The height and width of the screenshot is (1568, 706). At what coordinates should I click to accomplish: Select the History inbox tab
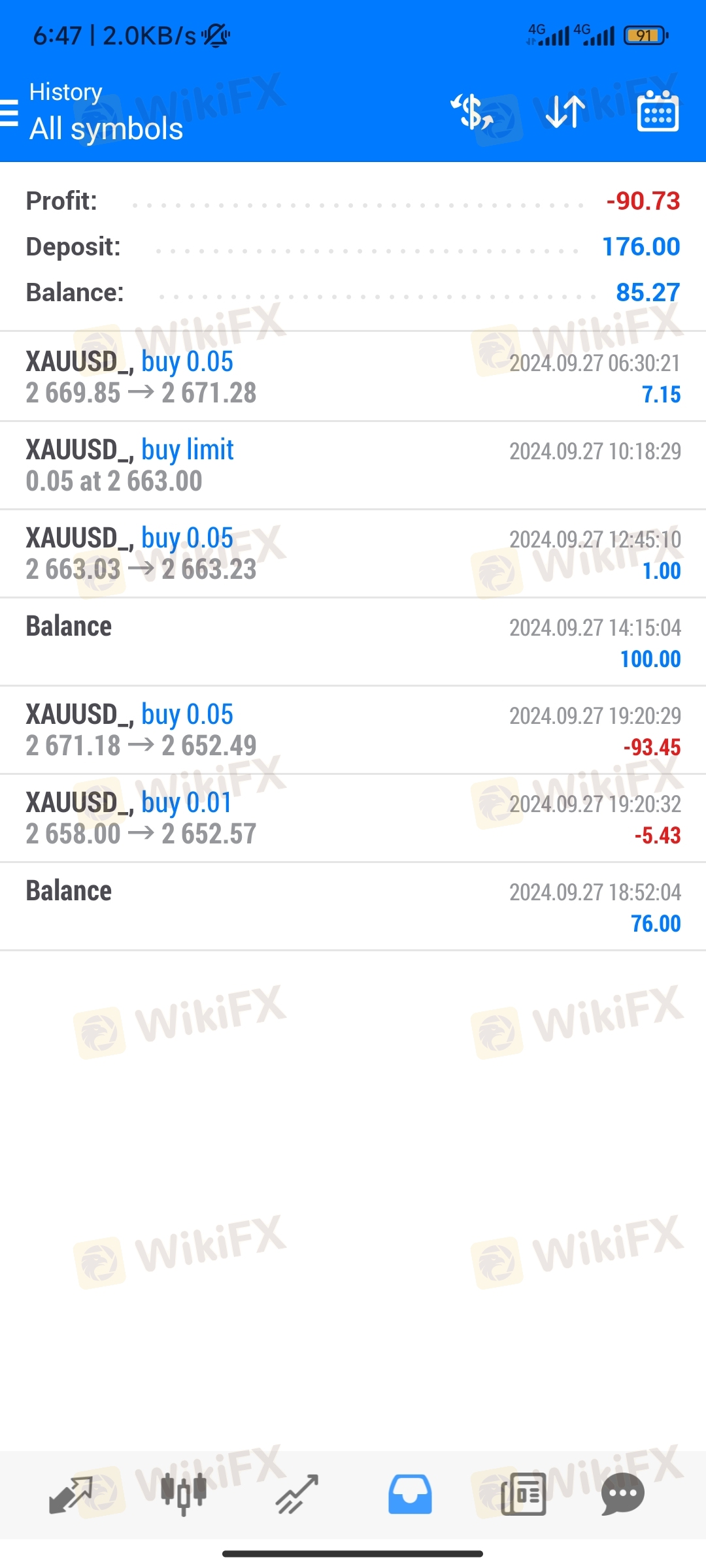(410, 1495)
